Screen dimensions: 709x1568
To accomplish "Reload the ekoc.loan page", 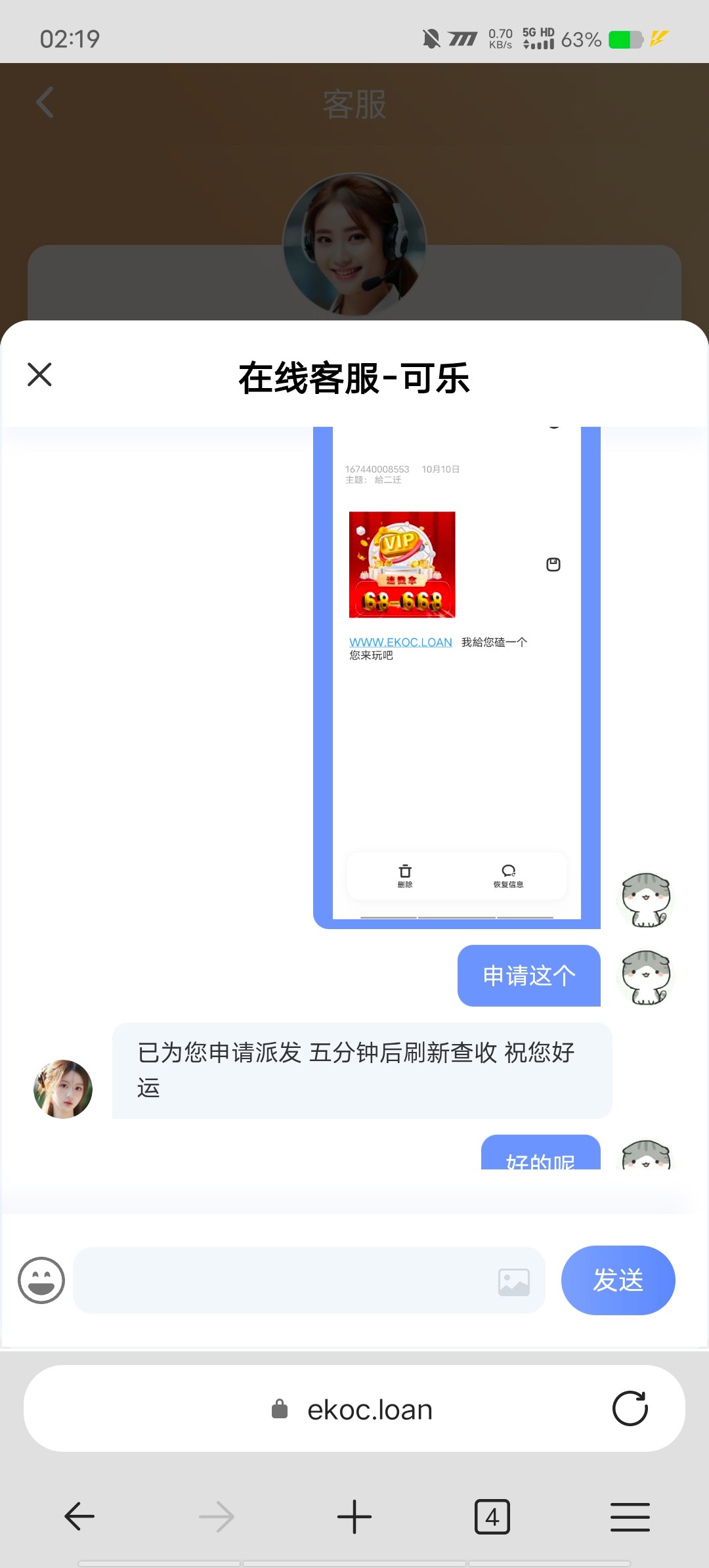I will [630, 1408].
